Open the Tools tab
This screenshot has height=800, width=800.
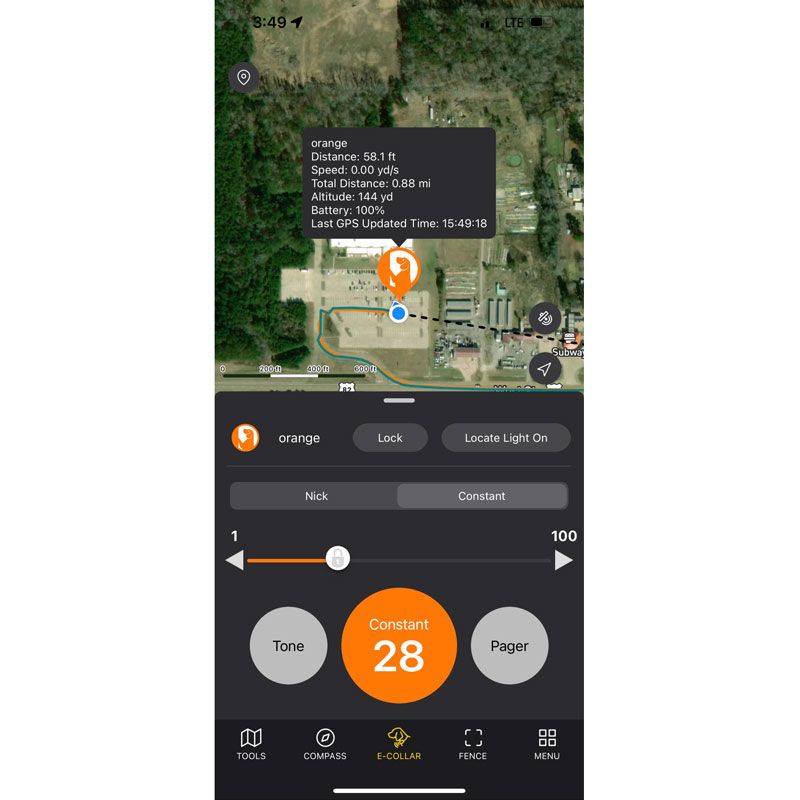click(251, 744)
